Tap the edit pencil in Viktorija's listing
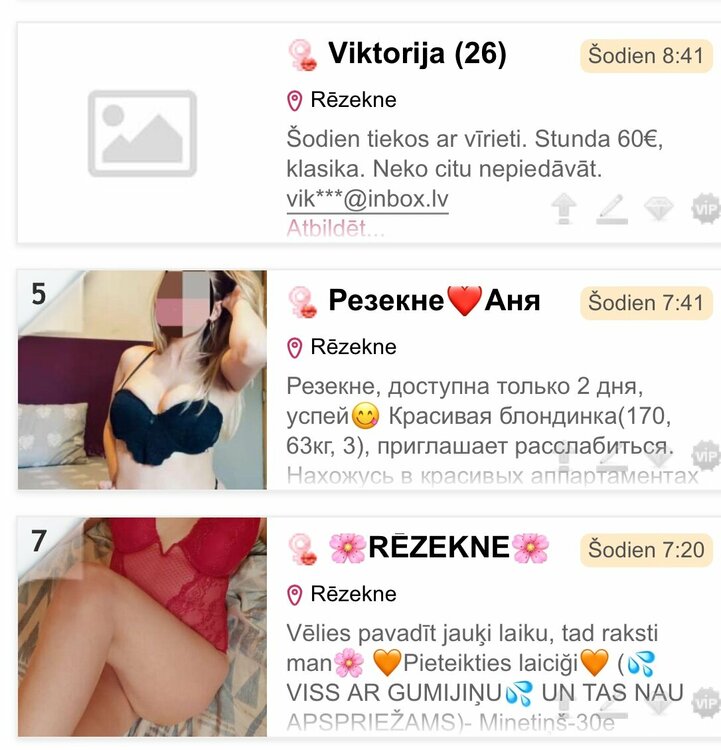 coord(611,208)
